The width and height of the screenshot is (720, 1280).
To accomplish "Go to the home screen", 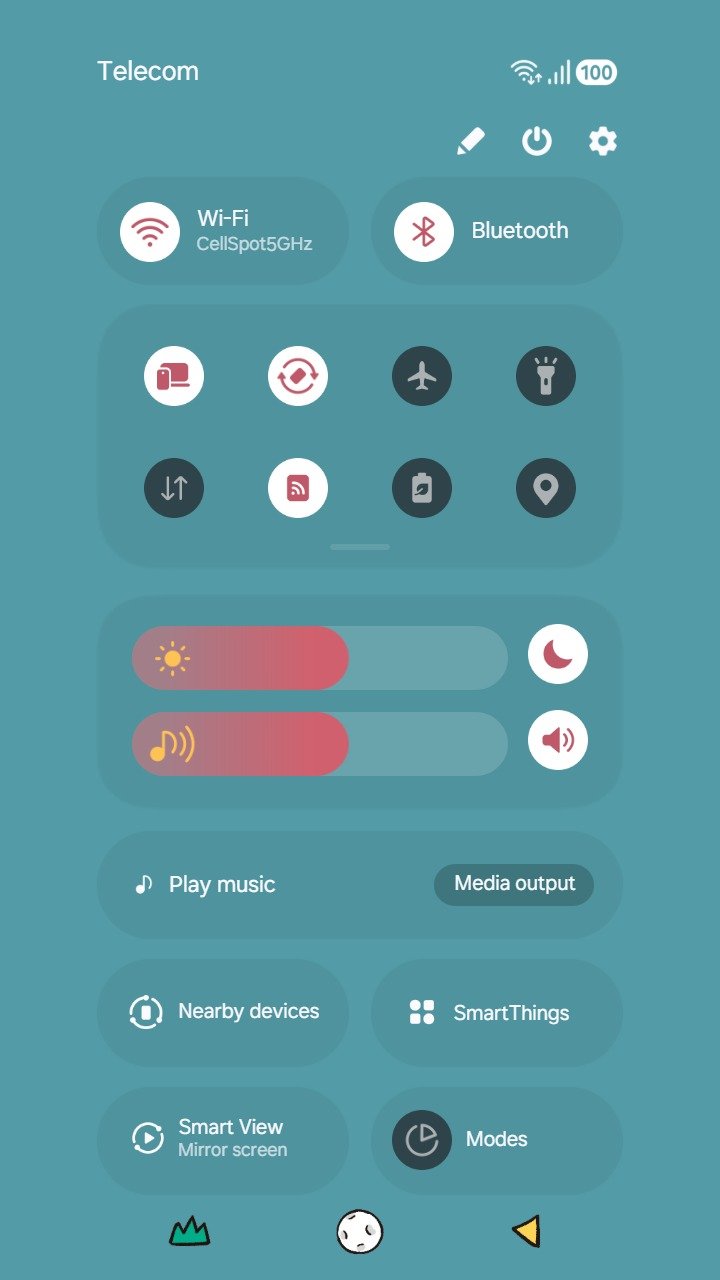I will [x=360, y=1231].
